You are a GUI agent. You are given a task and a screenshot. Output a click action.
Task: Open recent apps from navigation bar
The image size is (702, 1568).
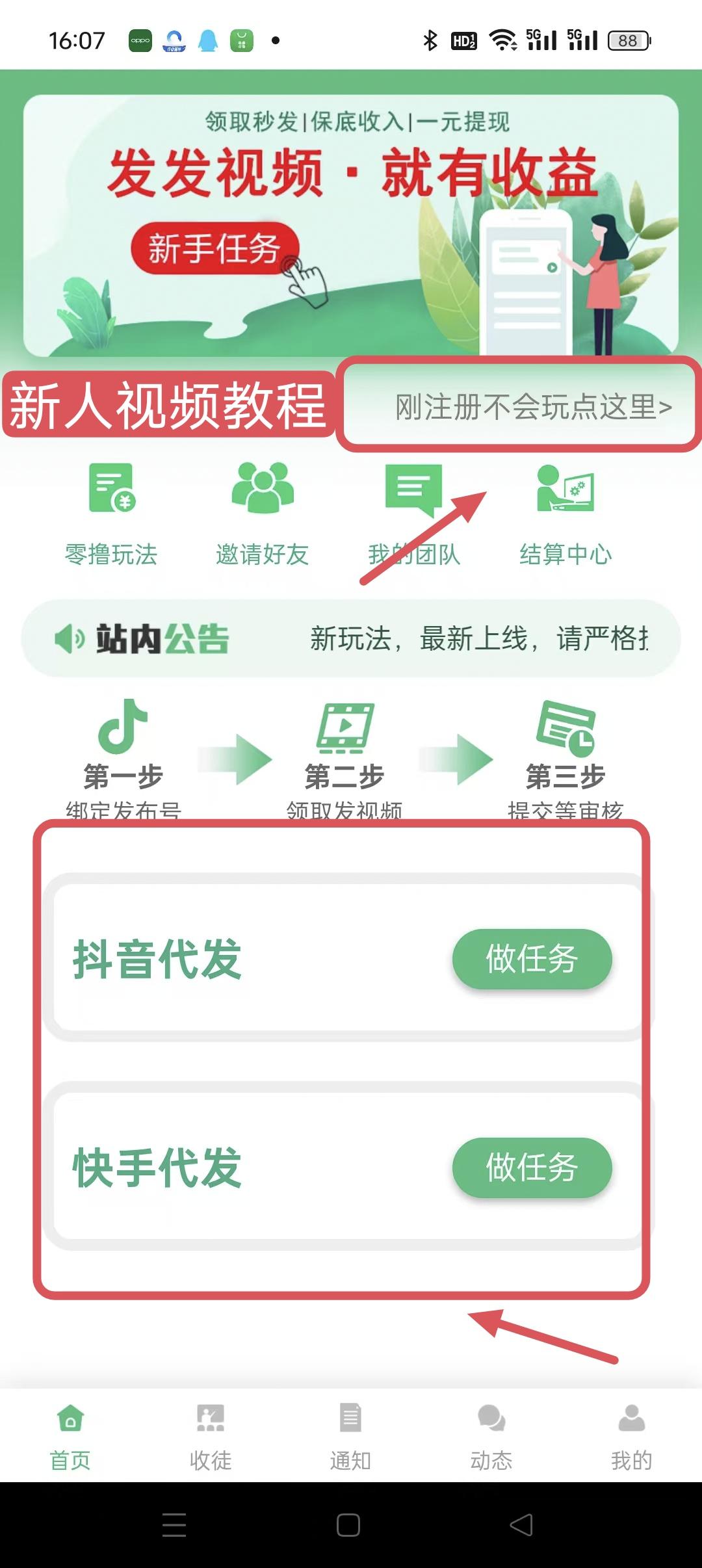pos(174,1525)
